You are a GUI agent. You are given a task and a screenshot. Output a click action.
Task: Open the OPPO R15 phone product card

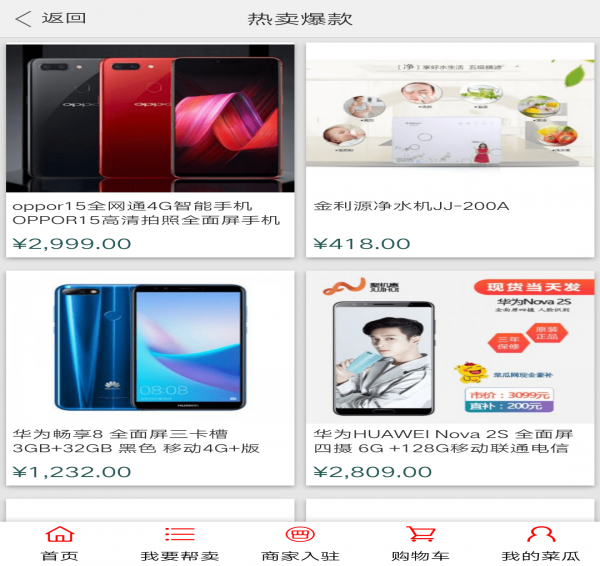click(150, 150)
